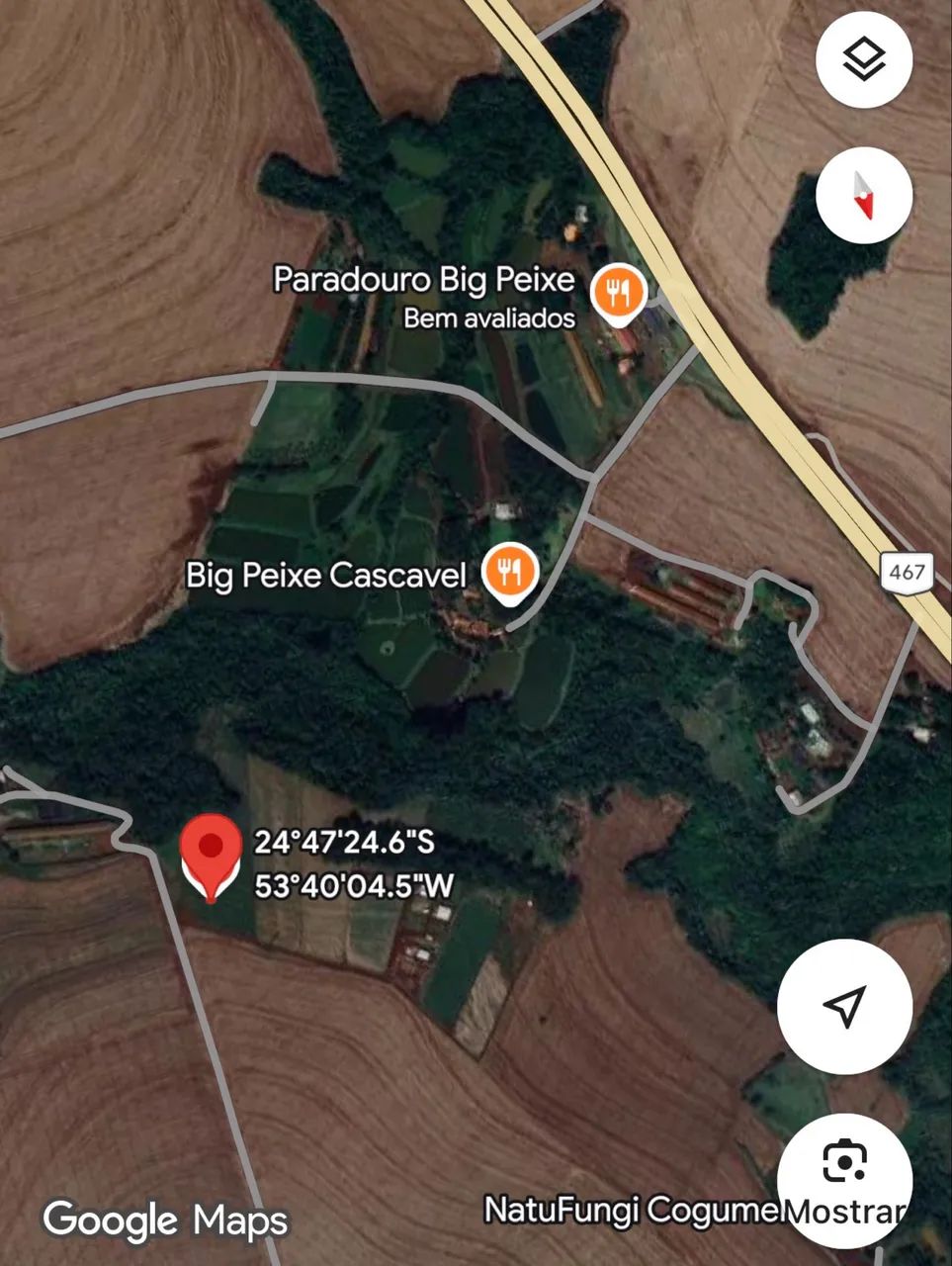This screenshot has width=952, height=1266.
Task: Select Big Peixe Cascavel restaurant marker
Action: (x=509, y=573)
